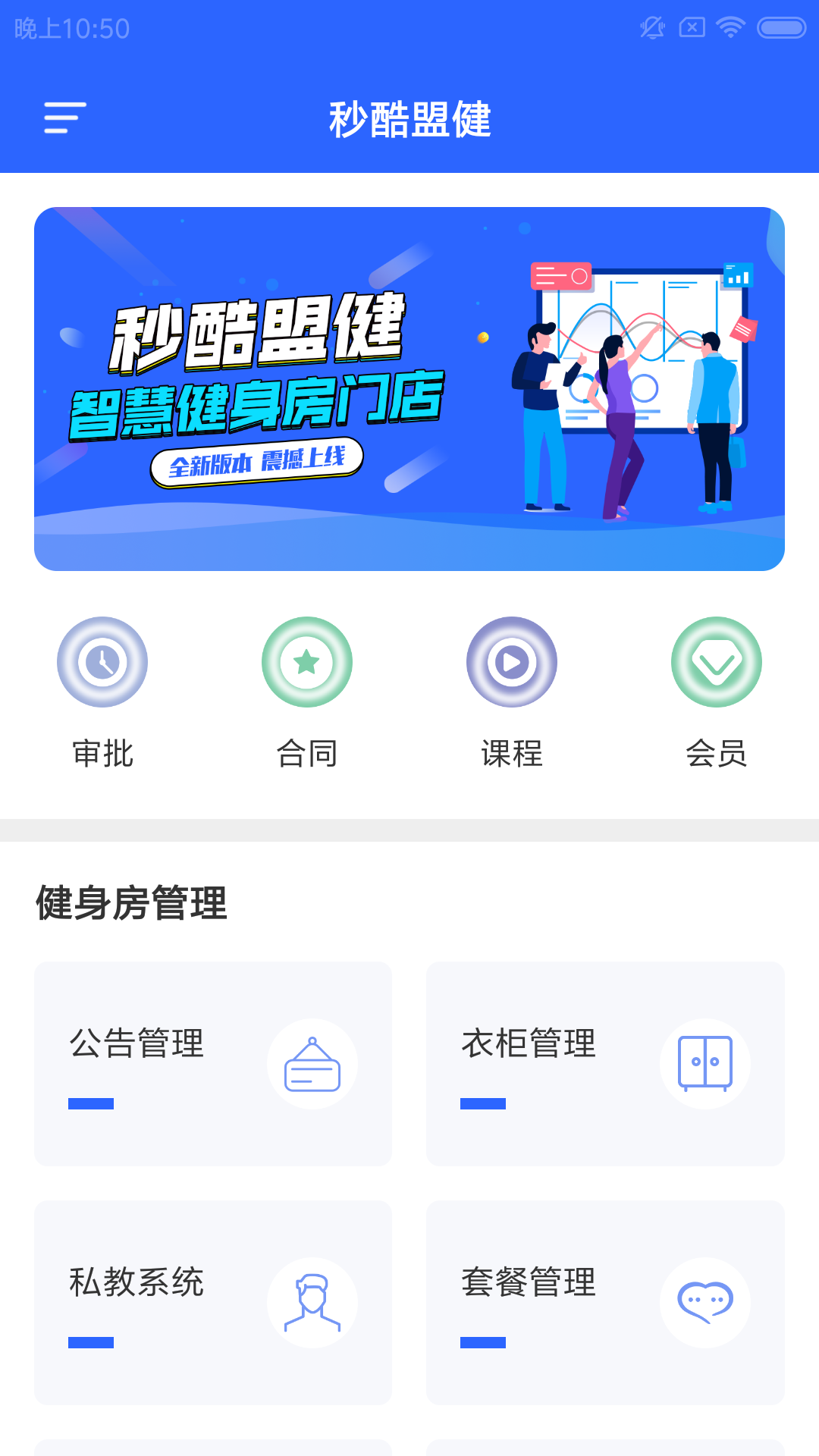
Task: Click the SIM card status icon
Action: (x=691, y=26)
